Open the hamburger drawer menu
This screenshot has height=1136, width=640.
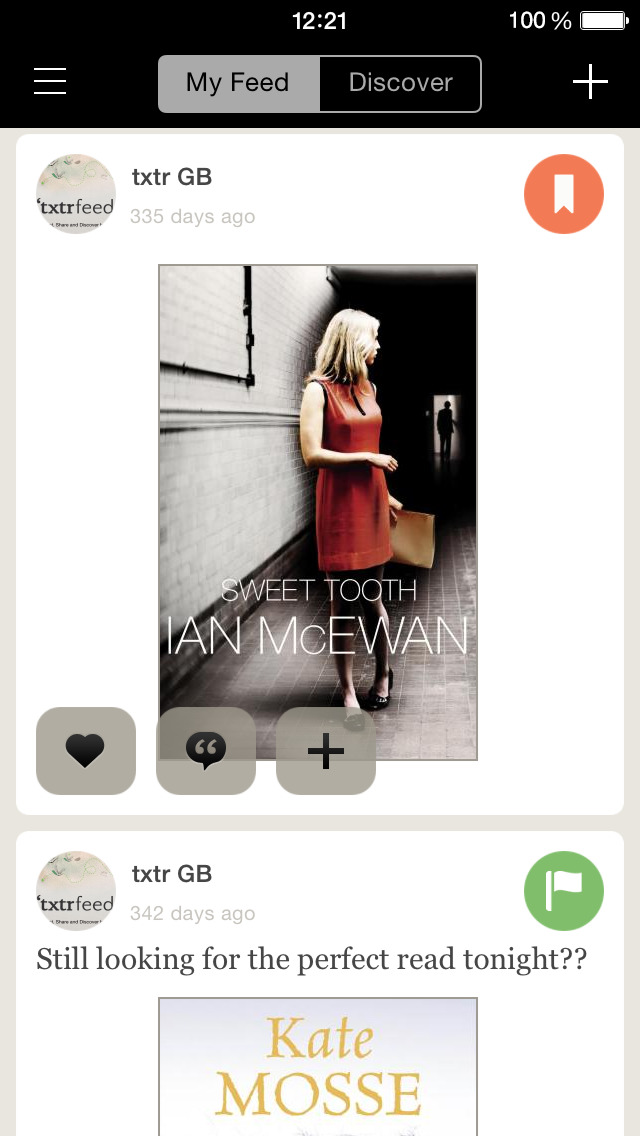point(50,81)
